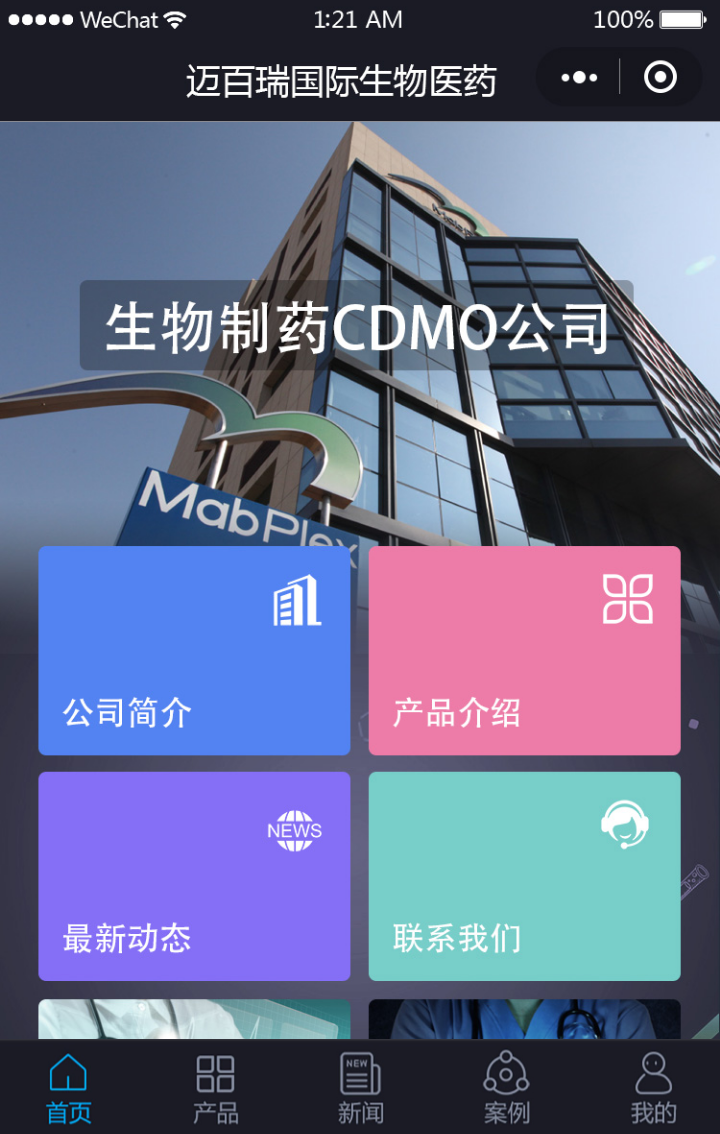Open the 公司简介 tile
This screenshot has height=1134, width=720.
pyautogui.click(x=194, y=650)
